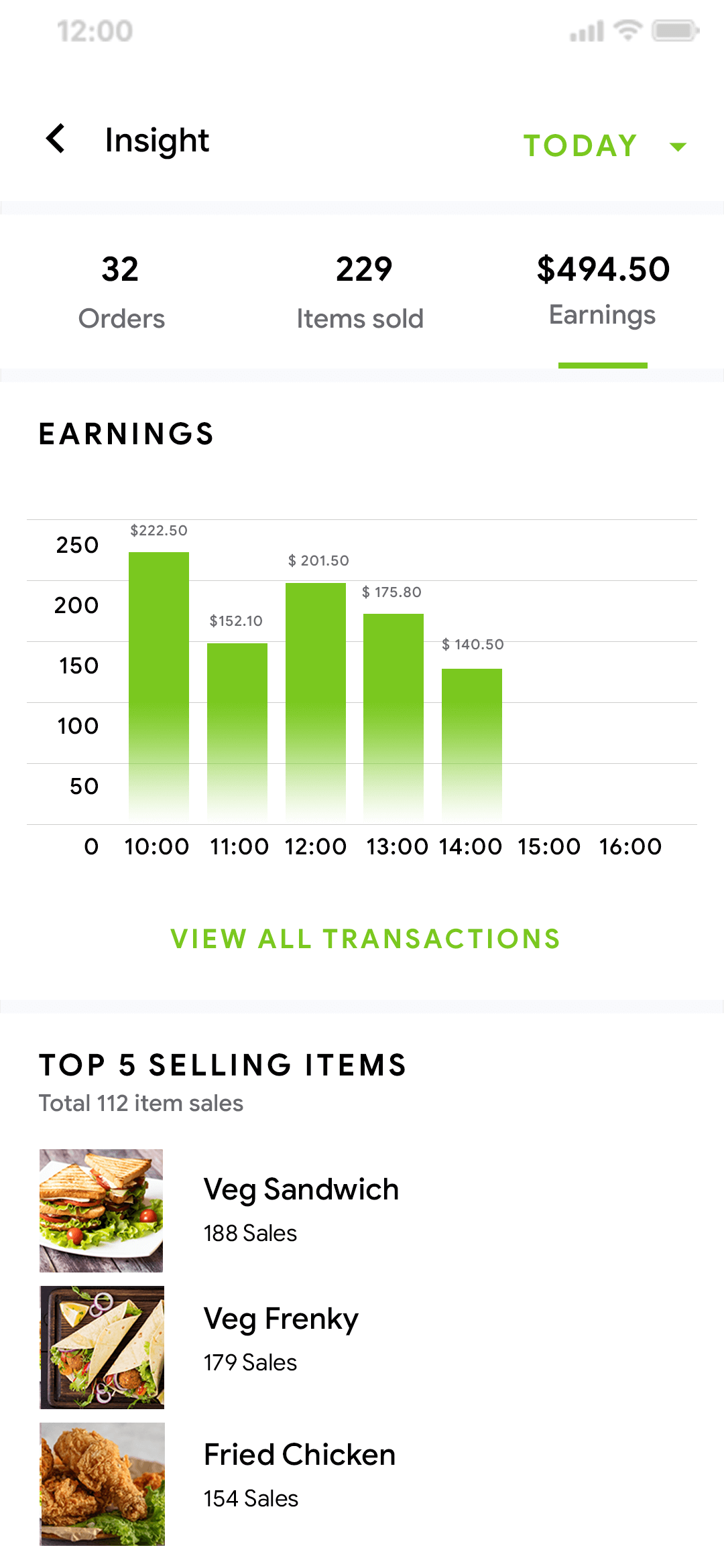Switch to the EARNINGS section

[x=126, y=434]
